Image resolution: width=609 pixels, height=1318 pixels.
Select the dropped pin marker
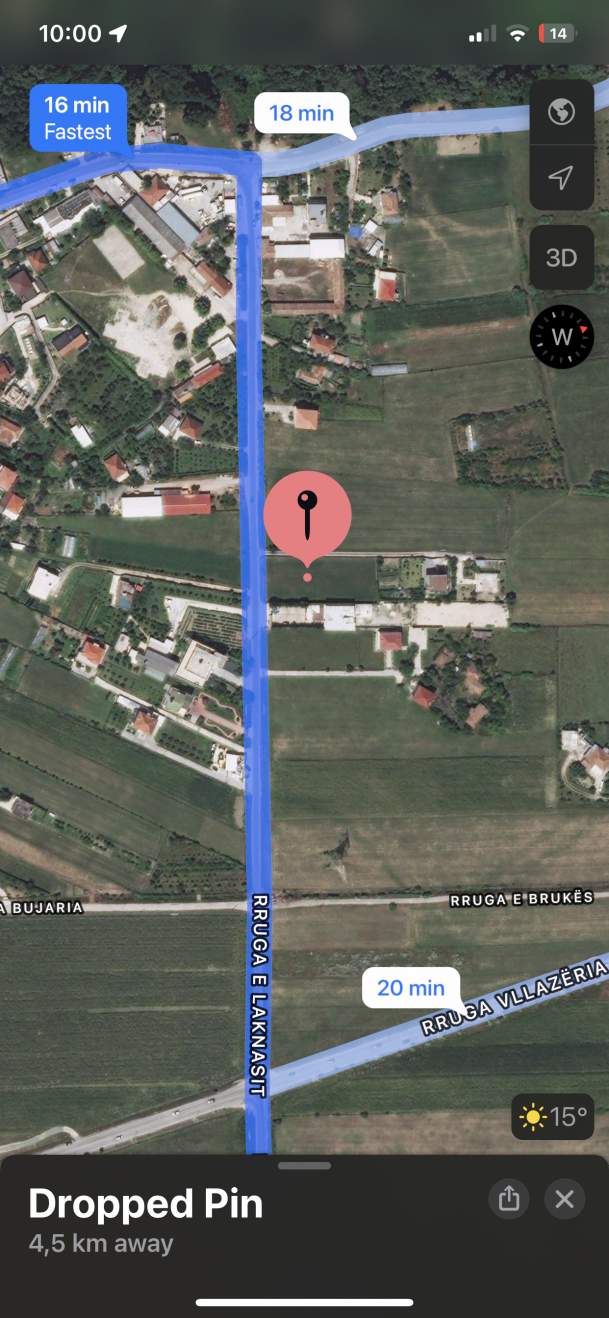(307, 518)
